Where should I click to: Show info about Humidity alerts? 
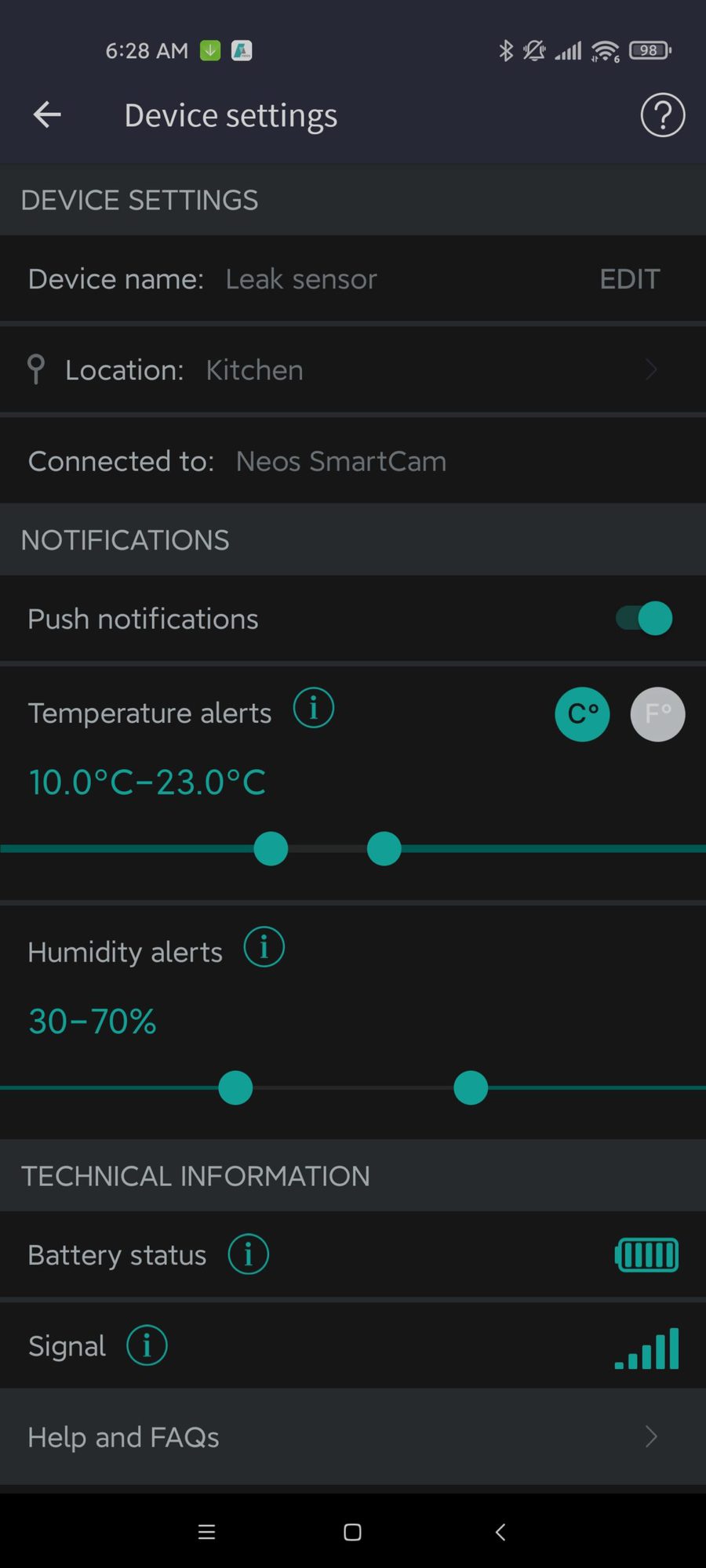pos(264,948)
